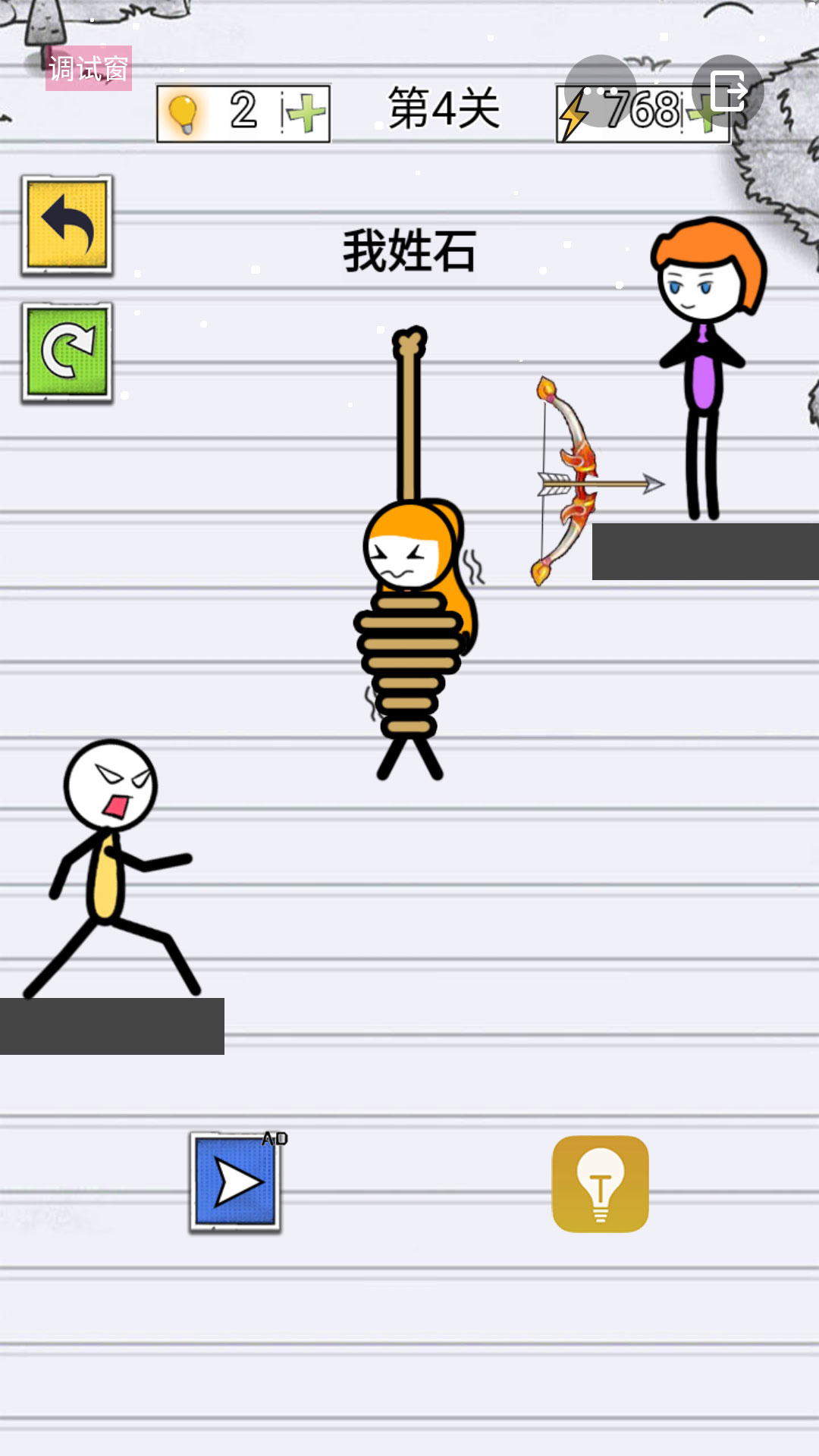Add more hint bulbs with plus
Viewport: 819px width, 1456px height.
coord(306,115)
